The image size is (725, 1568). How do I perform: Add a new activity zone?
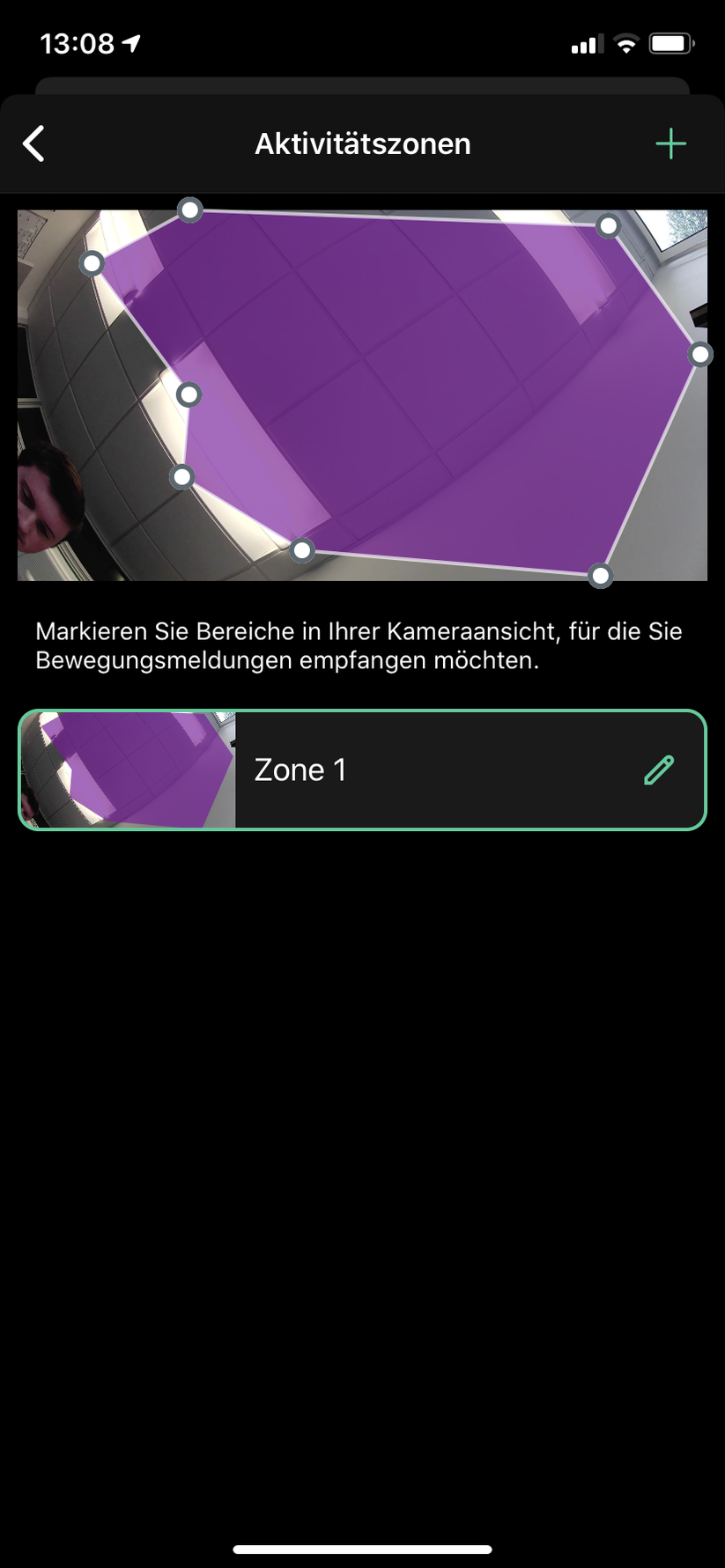670,144
